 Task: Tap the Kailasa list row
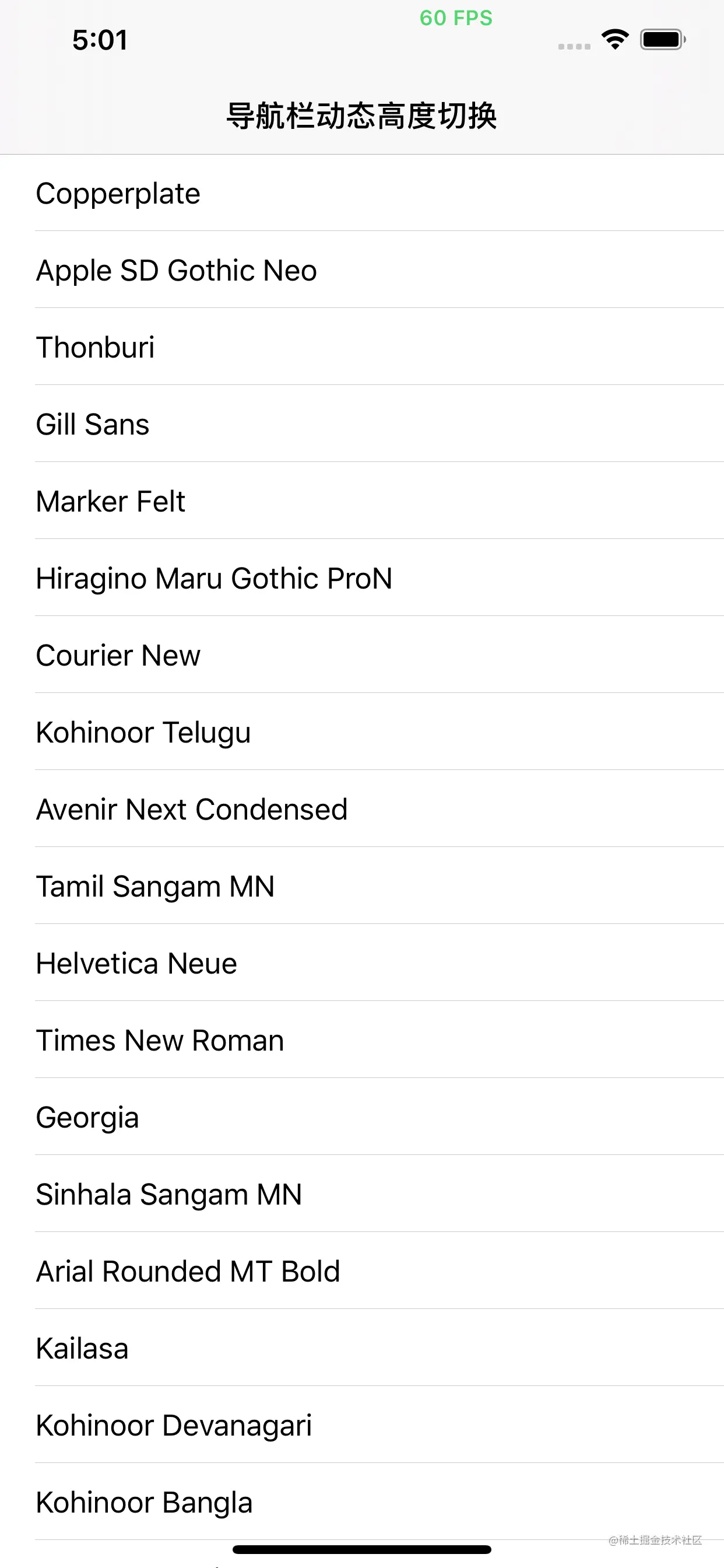82,1348
